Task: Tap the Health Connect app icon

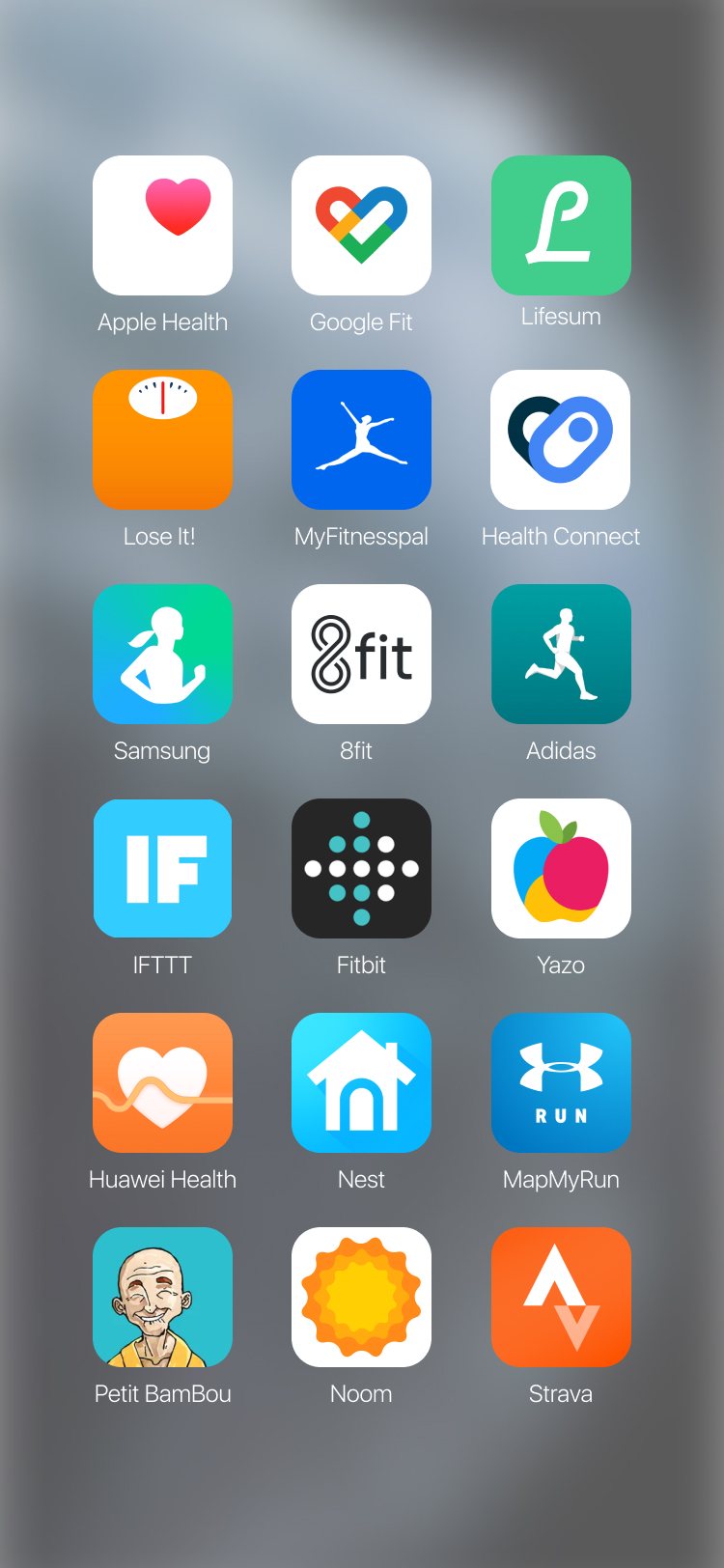Action: (561, 439)
